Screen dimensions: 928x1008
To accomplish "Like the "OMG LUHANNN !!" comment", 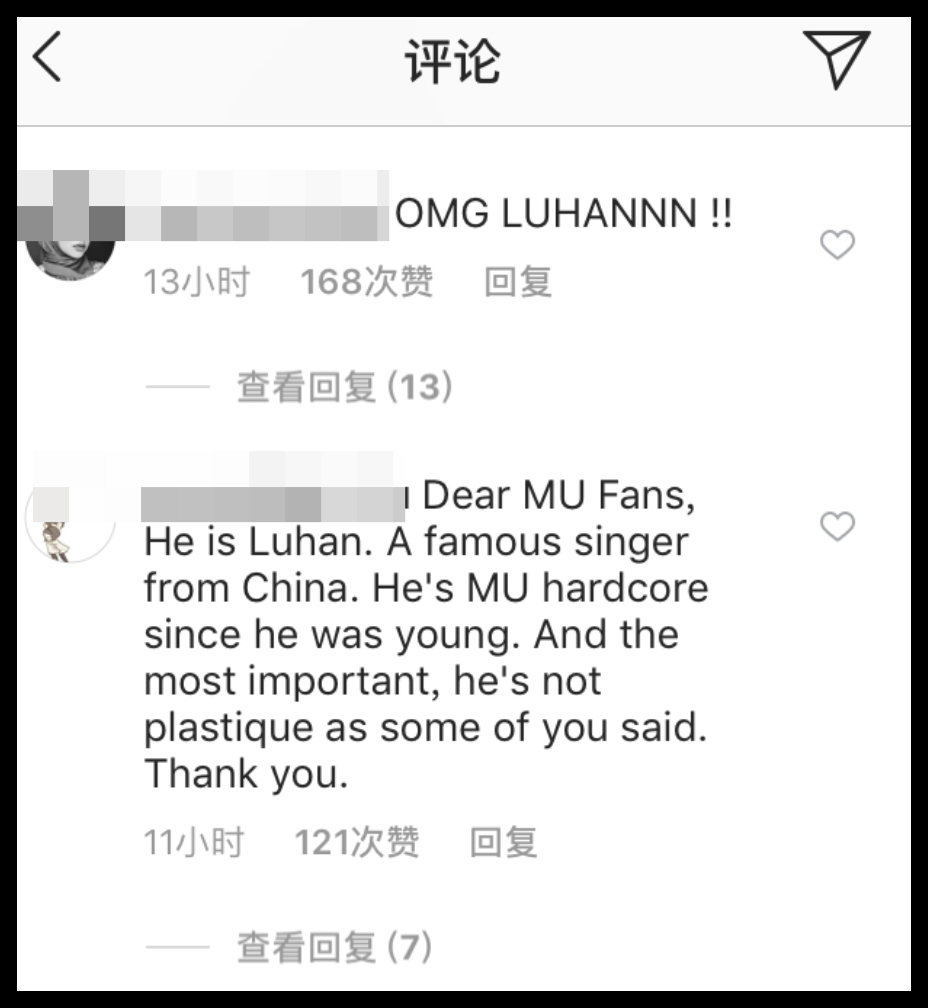I will point(837,245).
